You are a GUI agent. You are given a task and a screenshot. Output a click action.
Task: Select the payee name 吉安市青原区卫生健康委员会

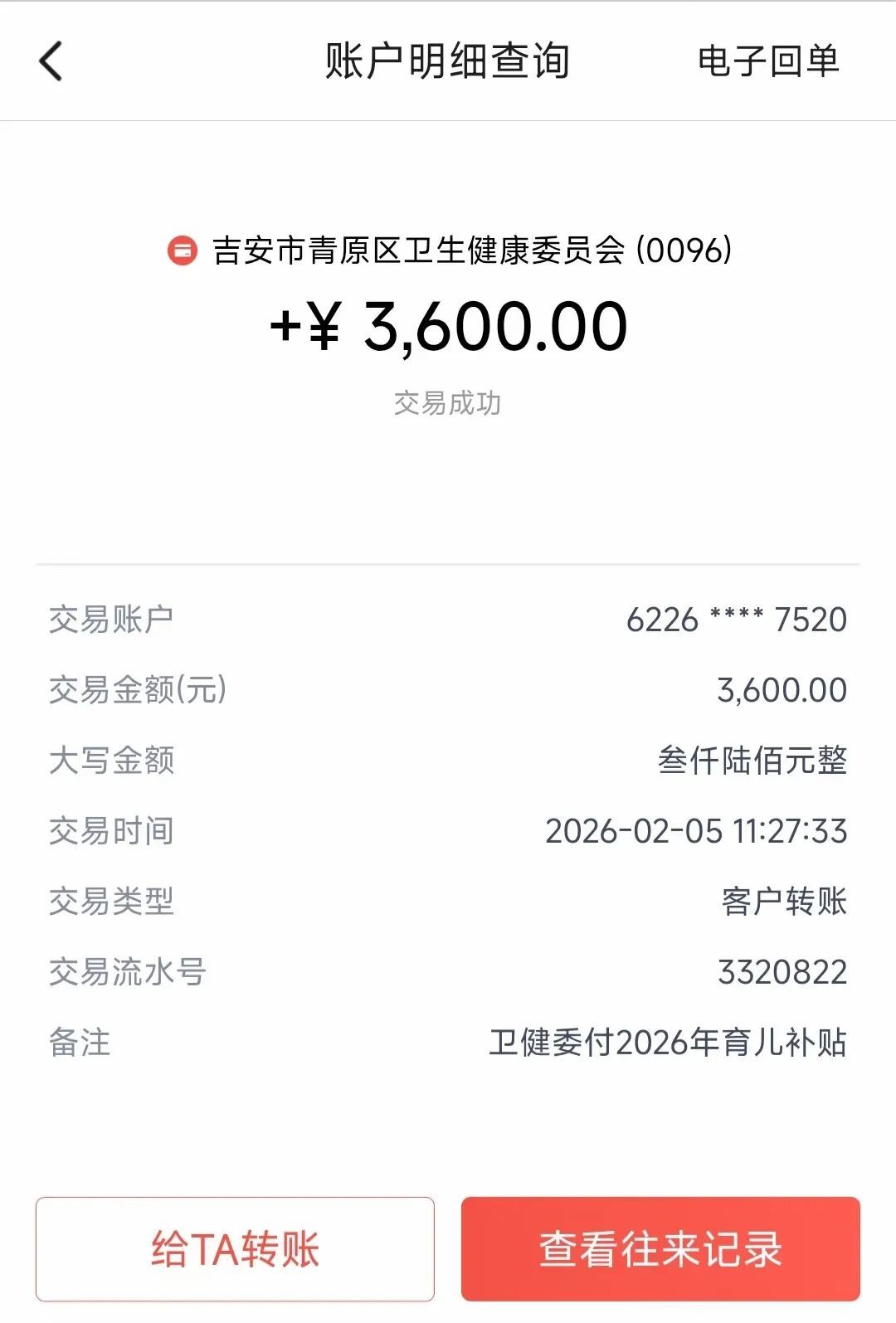point(415,250)
